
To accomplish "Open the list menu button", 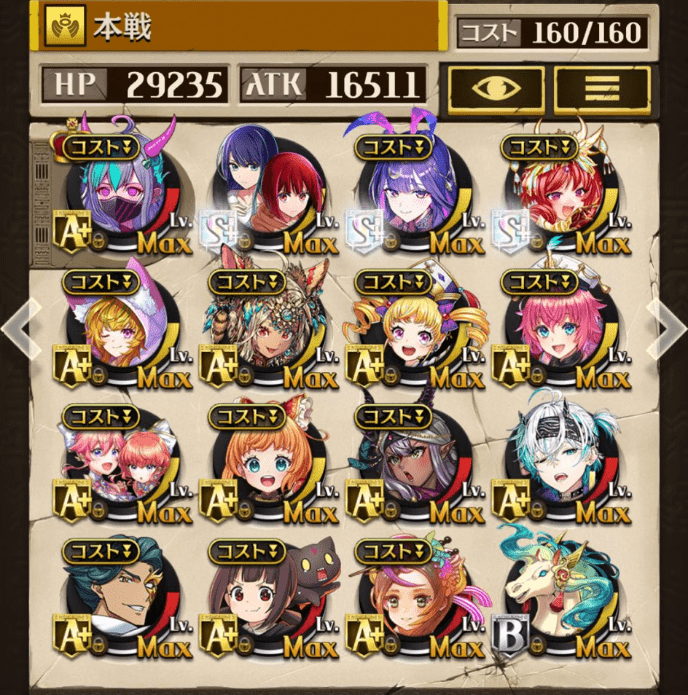I will point(602,88).
